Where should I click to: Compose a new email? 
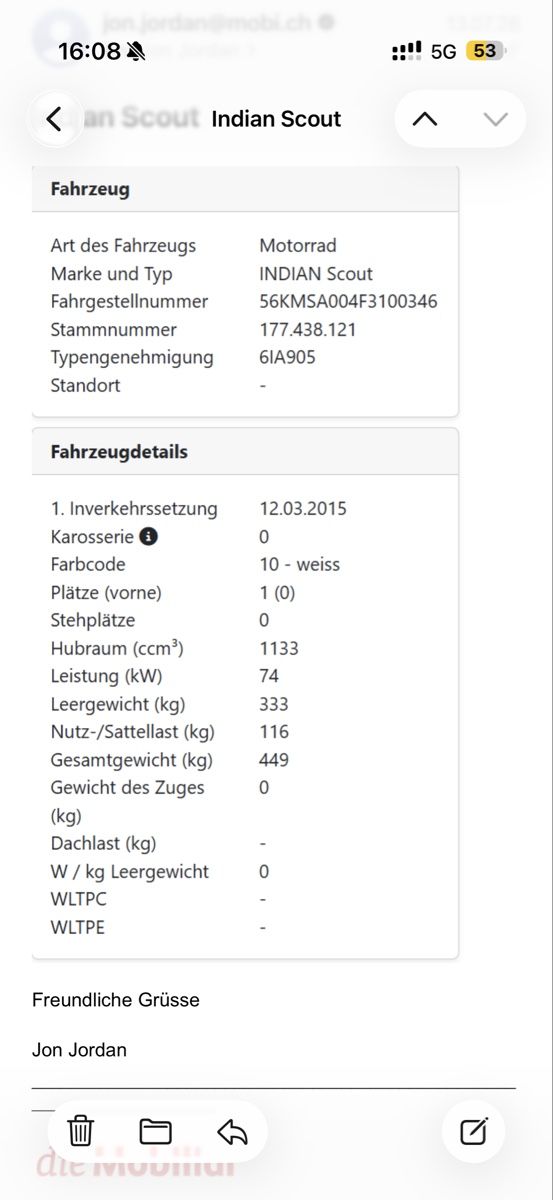[474, 1131]
